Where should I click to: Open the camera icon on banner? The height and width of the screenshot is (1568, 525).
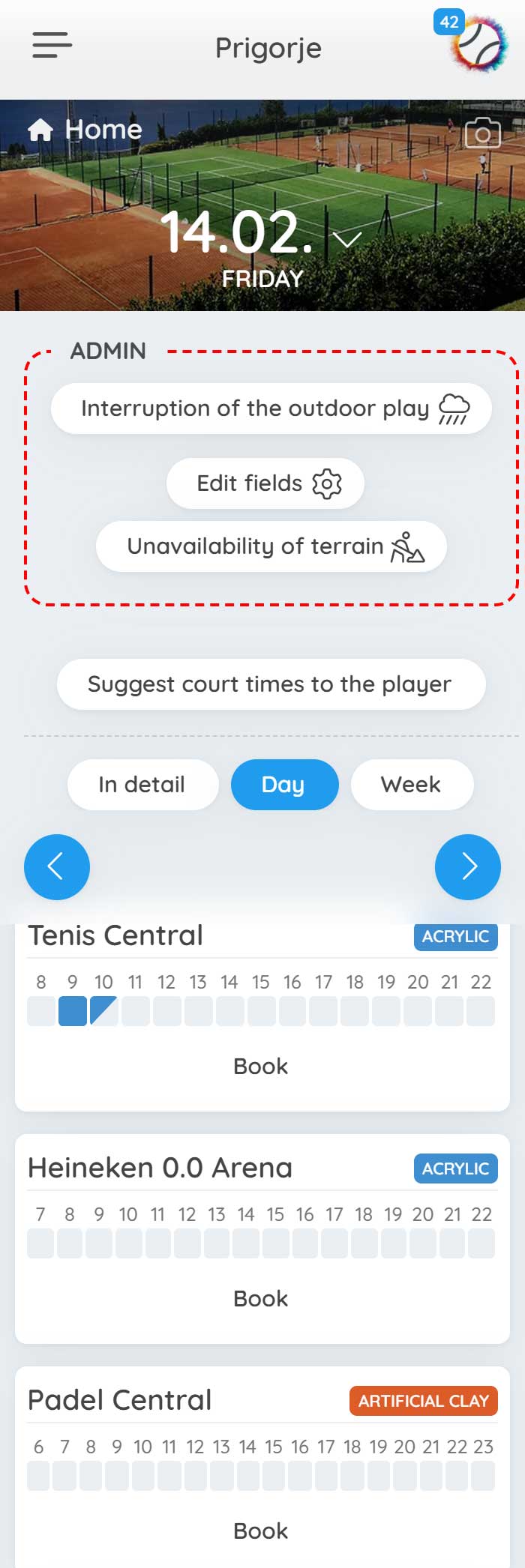482,134
